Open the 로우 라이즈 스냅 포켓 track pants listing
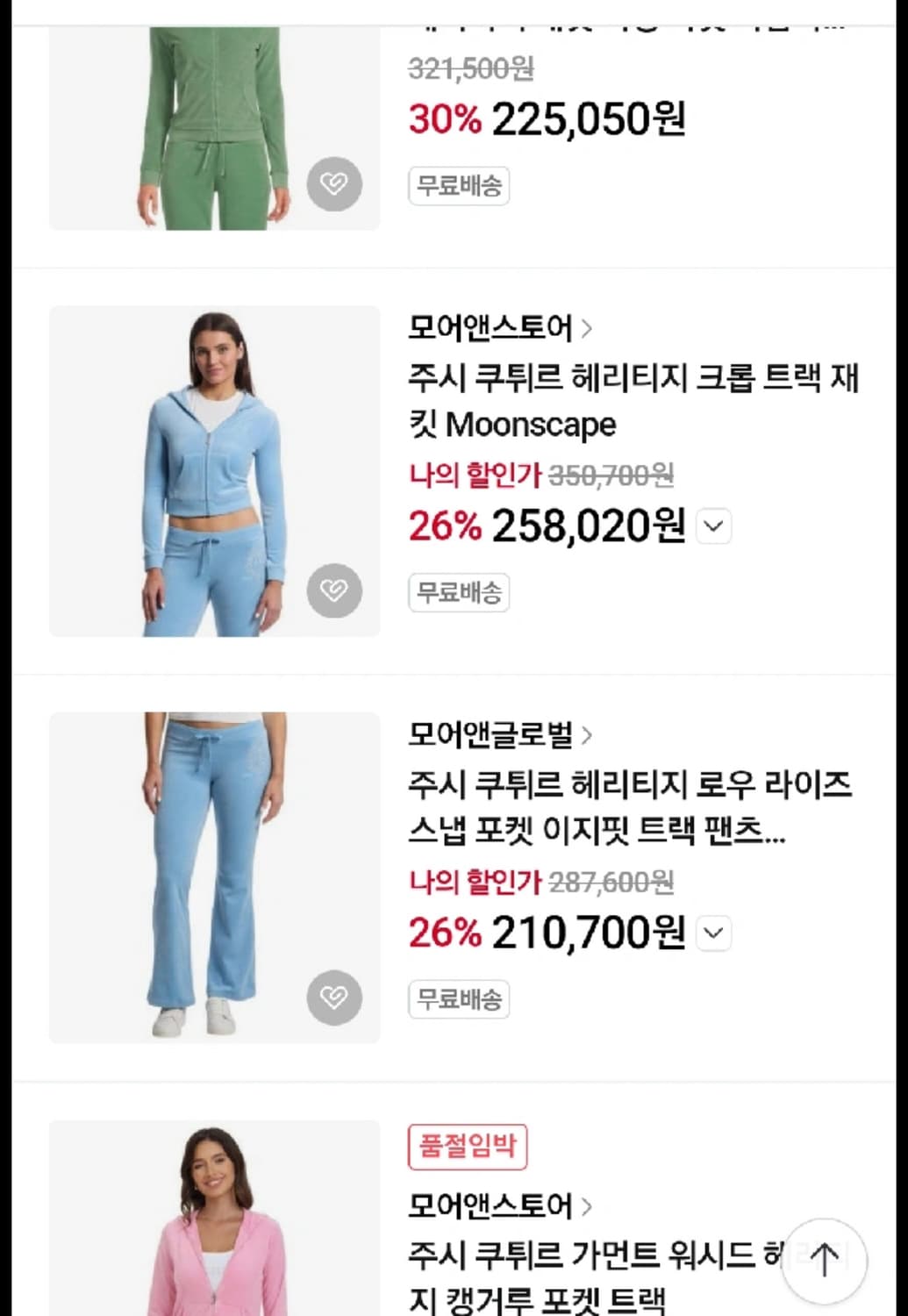The height and width of the screenshot is (1316, 908). coord(632,809)
